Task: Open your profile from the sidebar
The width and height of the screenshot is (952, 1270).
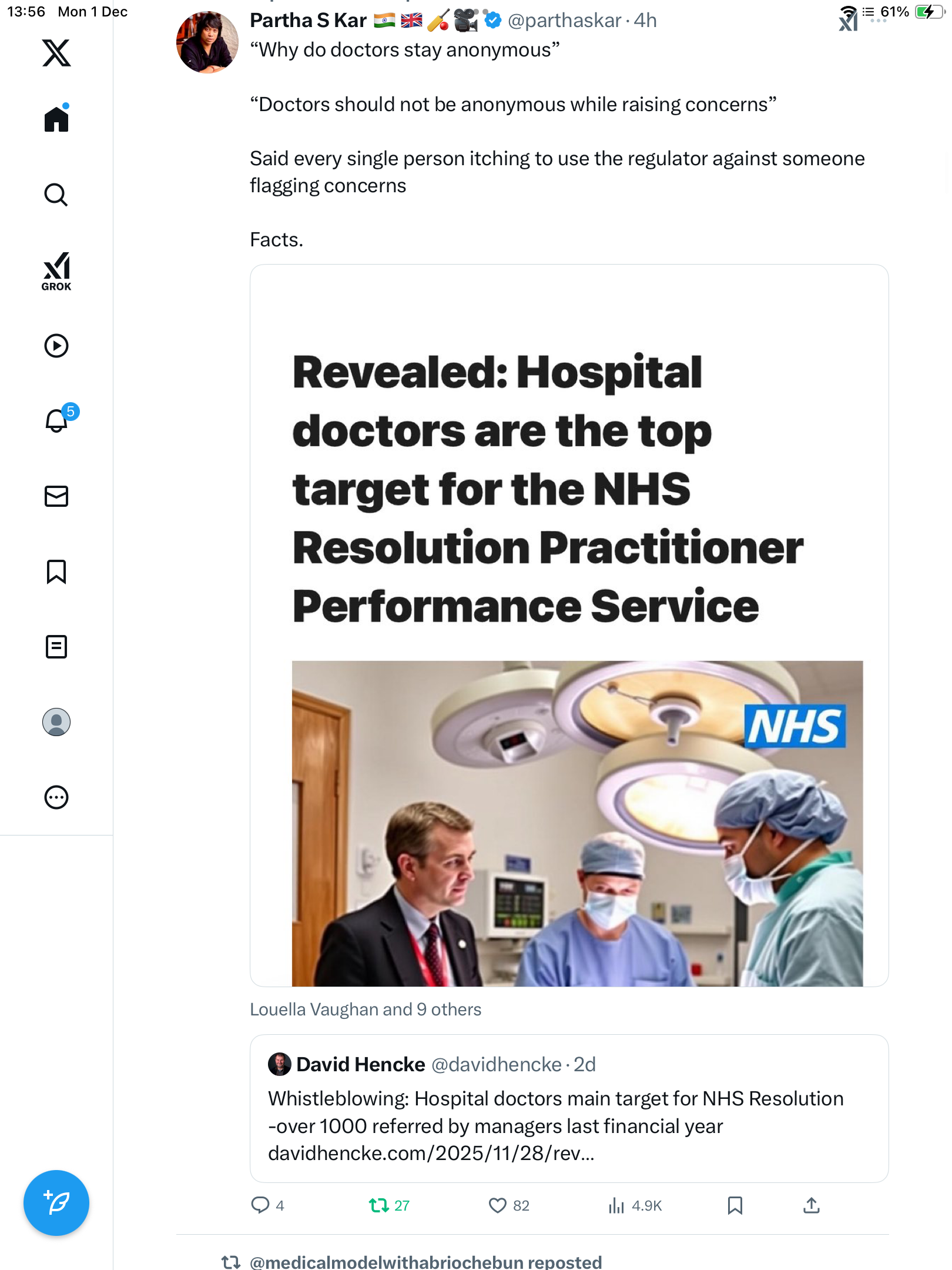Action: tap(56, 722)
